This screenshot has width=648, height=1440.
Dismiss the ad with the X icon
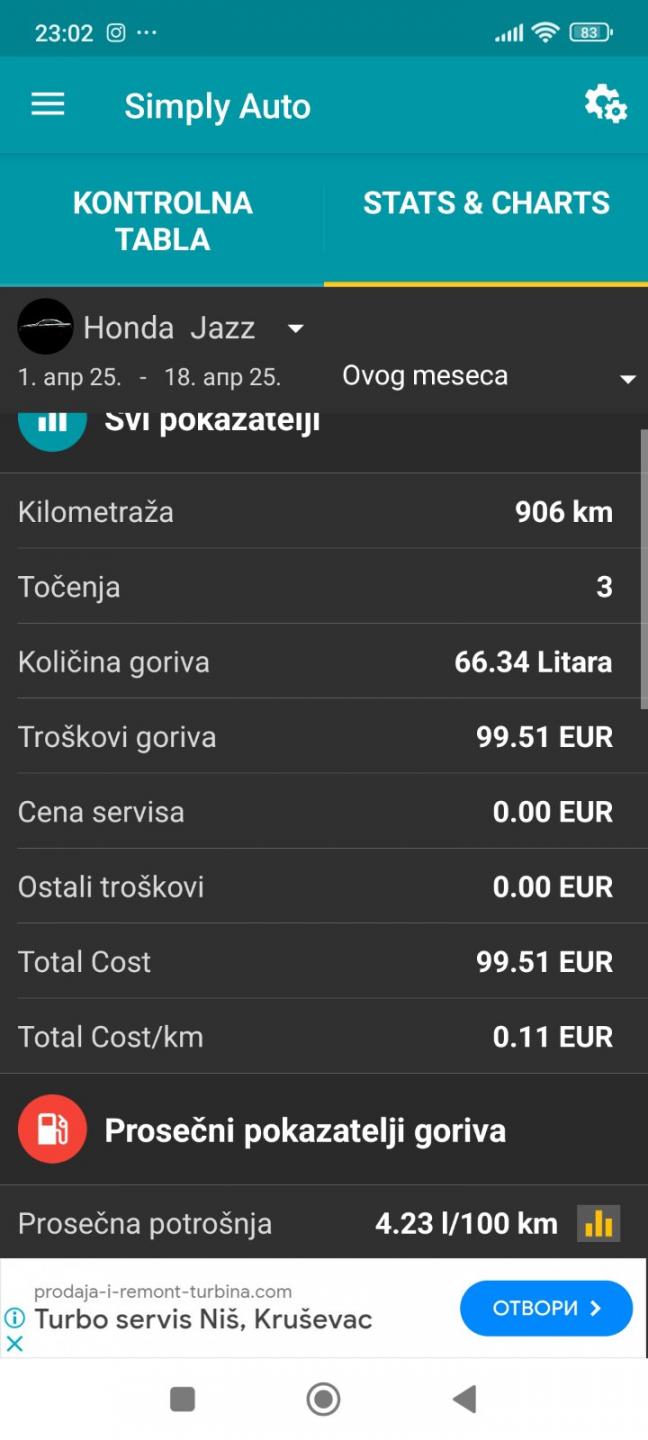click(15, 1343)
